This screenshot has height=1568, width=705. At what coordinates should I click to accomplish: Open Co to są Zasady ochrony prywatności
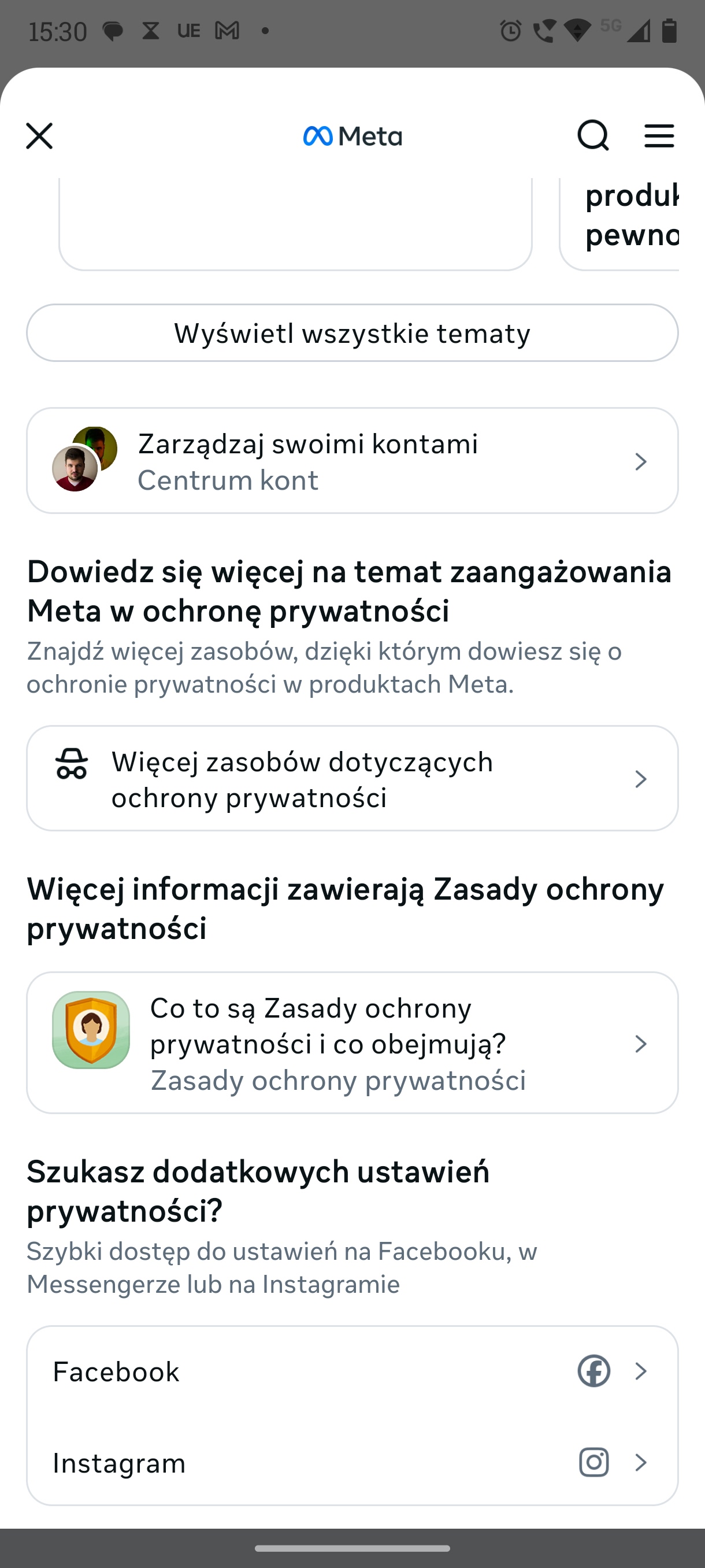click(352, 1042)
